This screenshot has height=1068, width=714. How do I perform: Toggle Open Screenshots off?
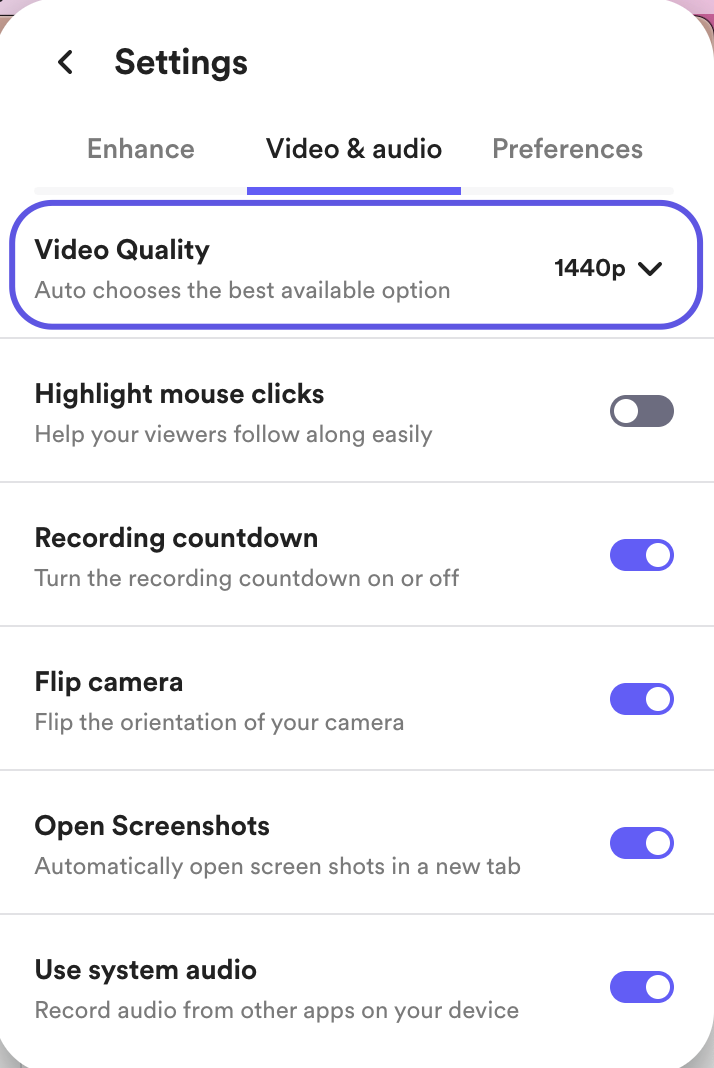[641, 843]
